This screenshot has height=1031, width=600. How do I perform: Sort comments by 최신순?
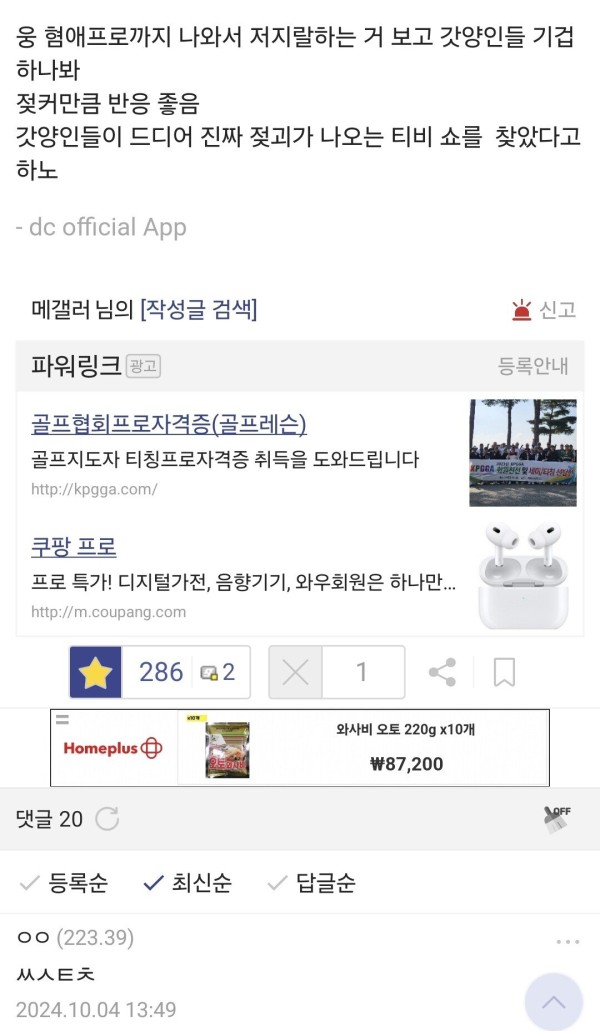(188, 883)
